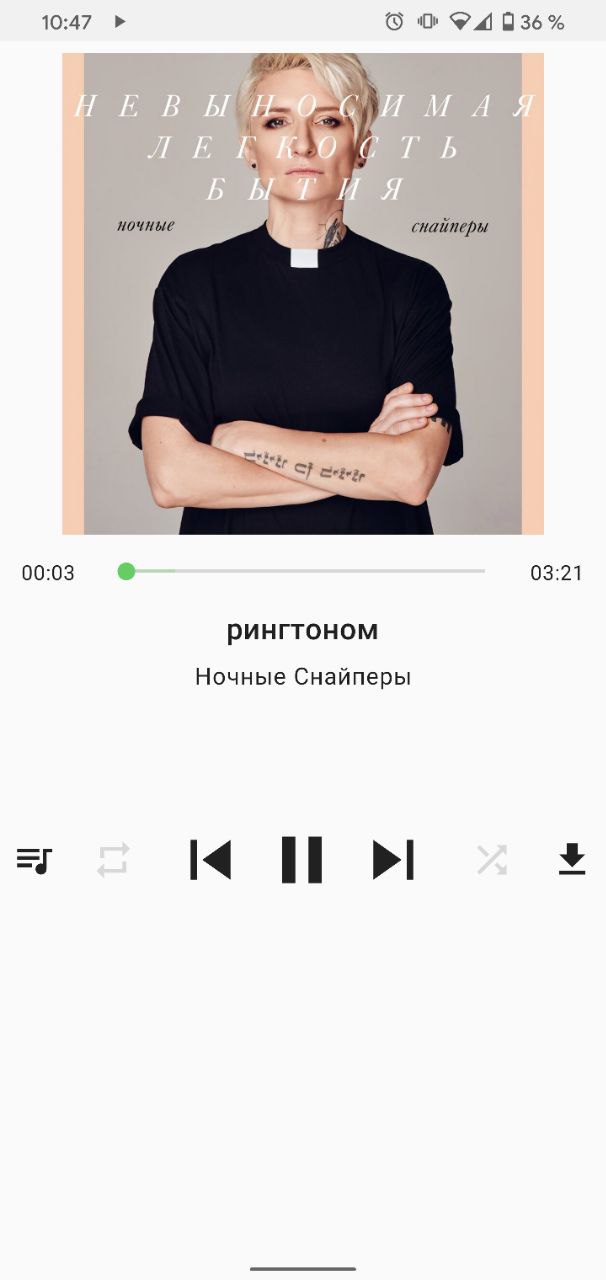Download the current song
Screen dimensions: 606x1280
572,859
